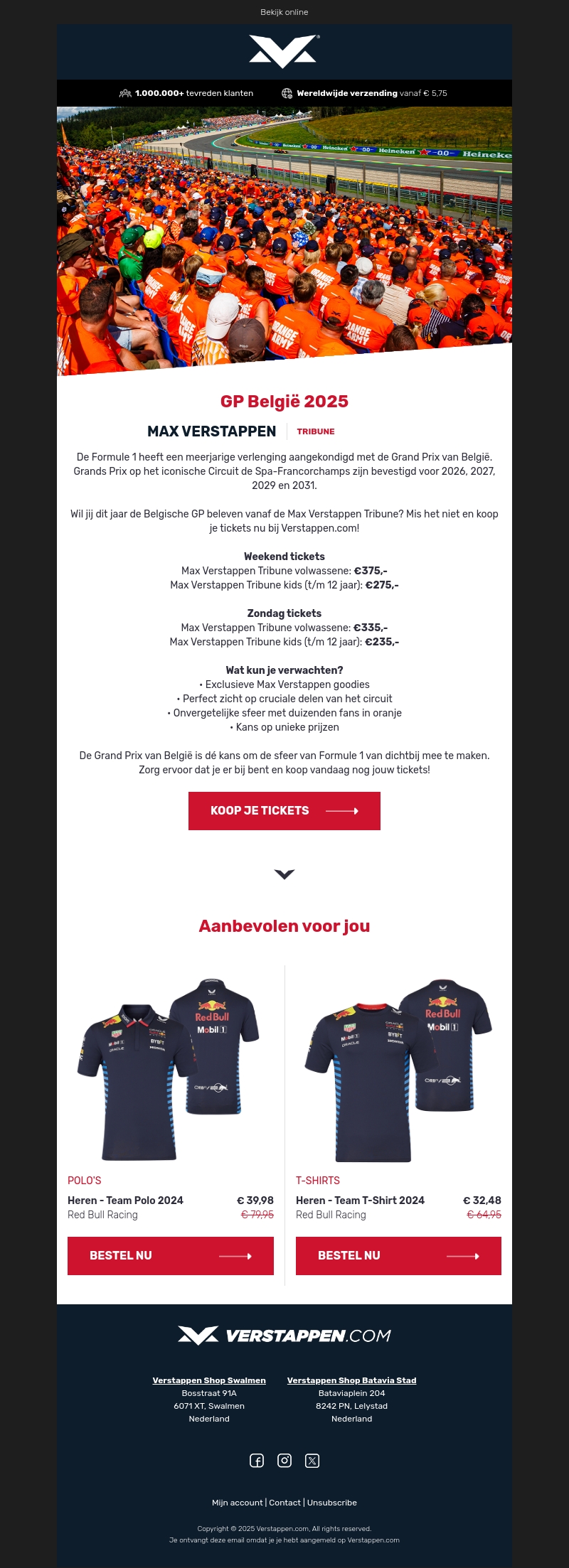Click the Grand Prix crowd header photo
569x1568 pixels.
(284, 235)
